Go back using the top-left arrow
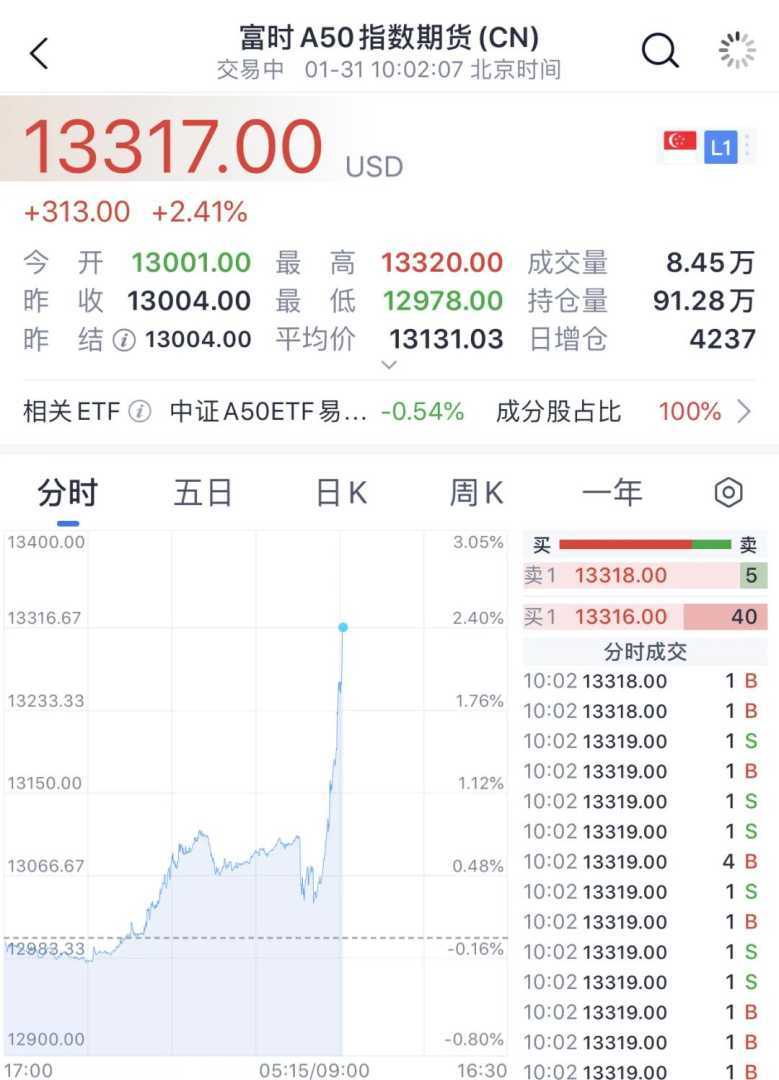This screenshot has width=779, height=1080. (x=39, y=53)
